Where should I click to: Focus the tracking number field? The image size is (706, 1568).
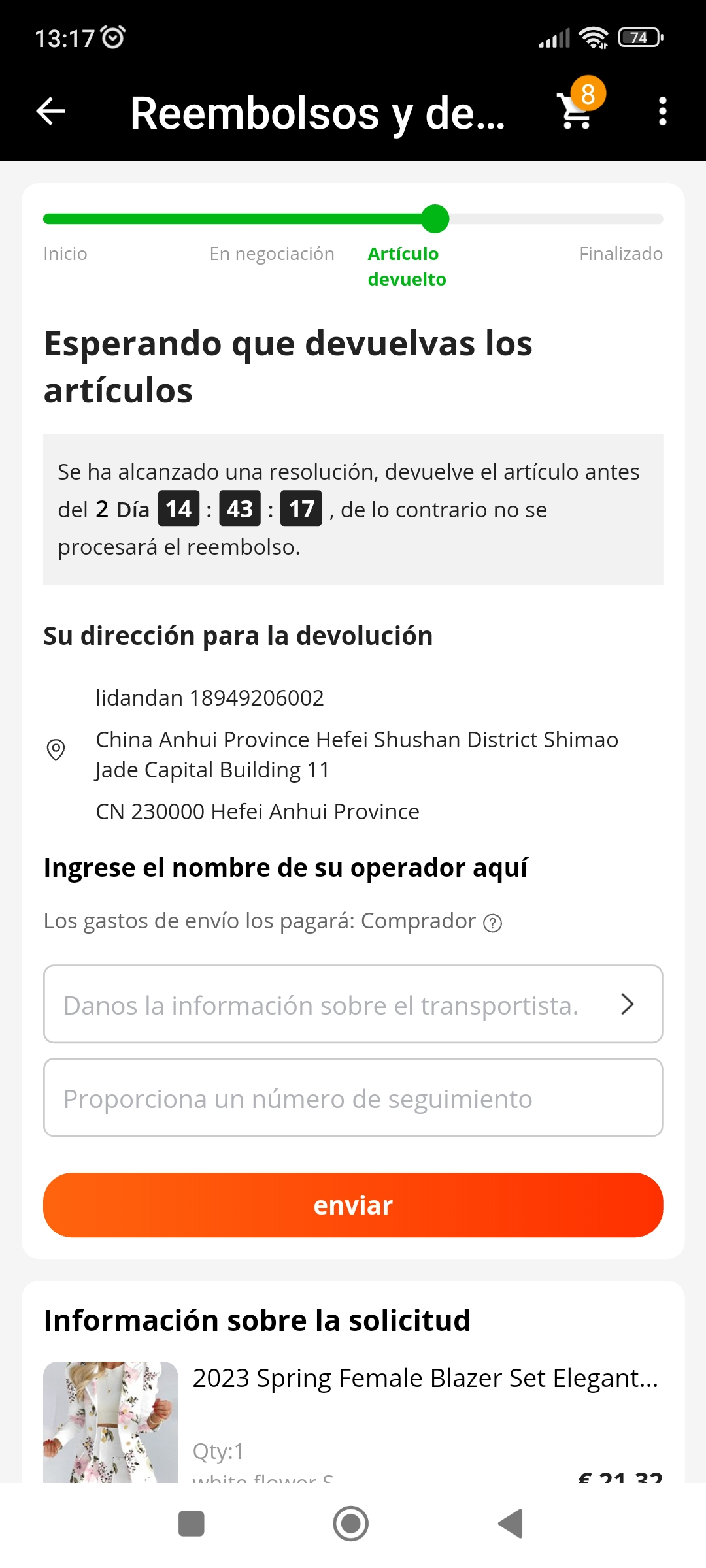point(353,1098)
